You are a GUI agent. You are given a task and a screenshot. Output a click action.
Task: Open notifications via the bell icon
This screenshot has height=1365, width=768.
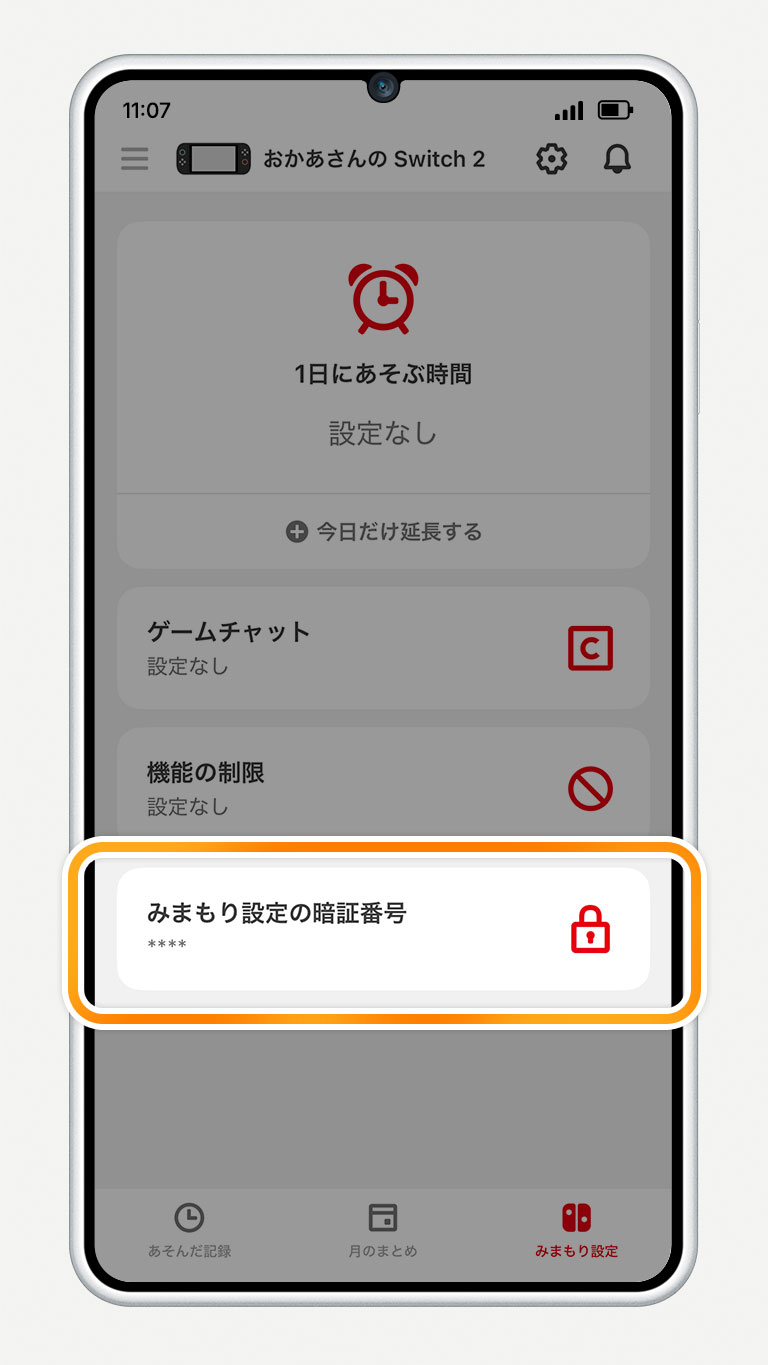[x=617, y=158]
